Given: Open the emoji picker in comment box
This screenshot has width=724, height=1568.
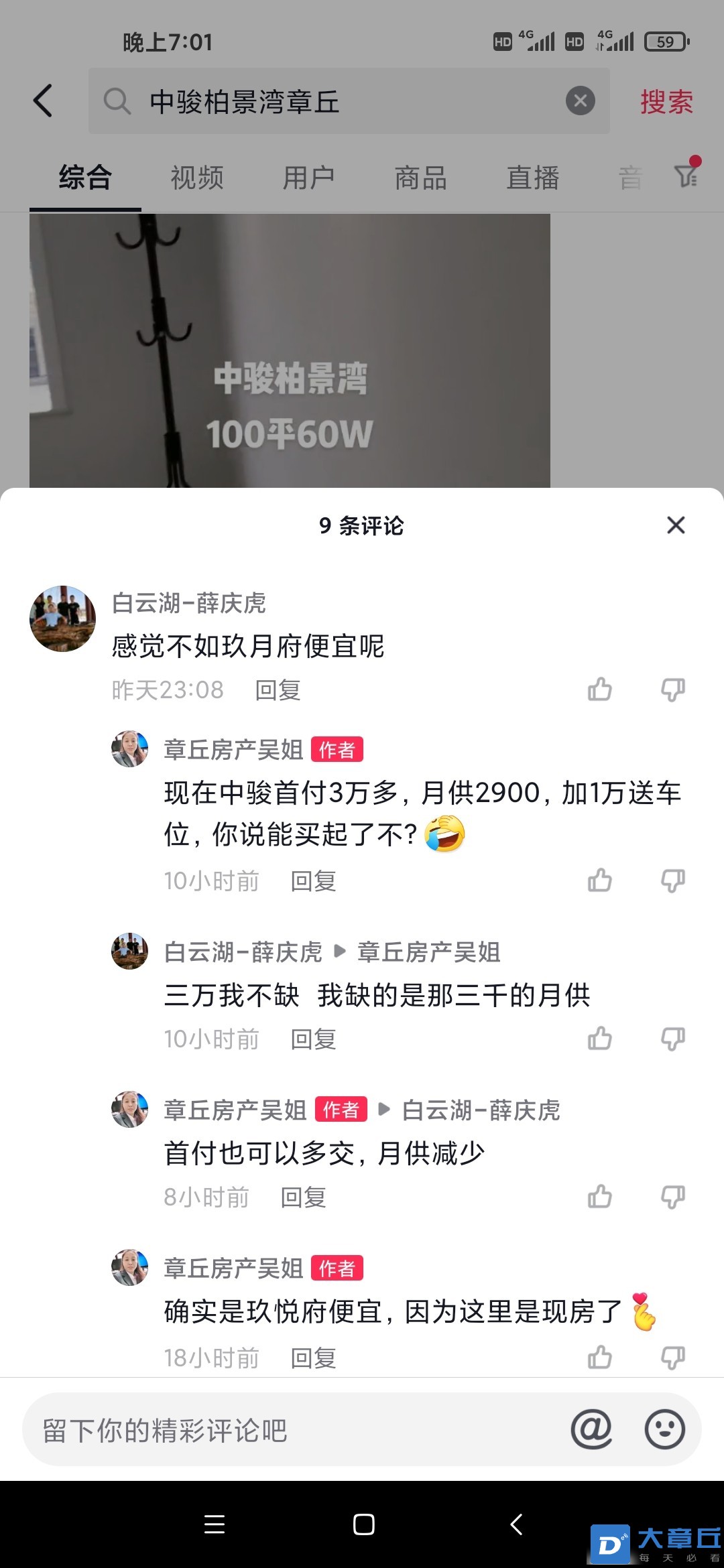Looking at the screenshot, I should pos(664,1429).
